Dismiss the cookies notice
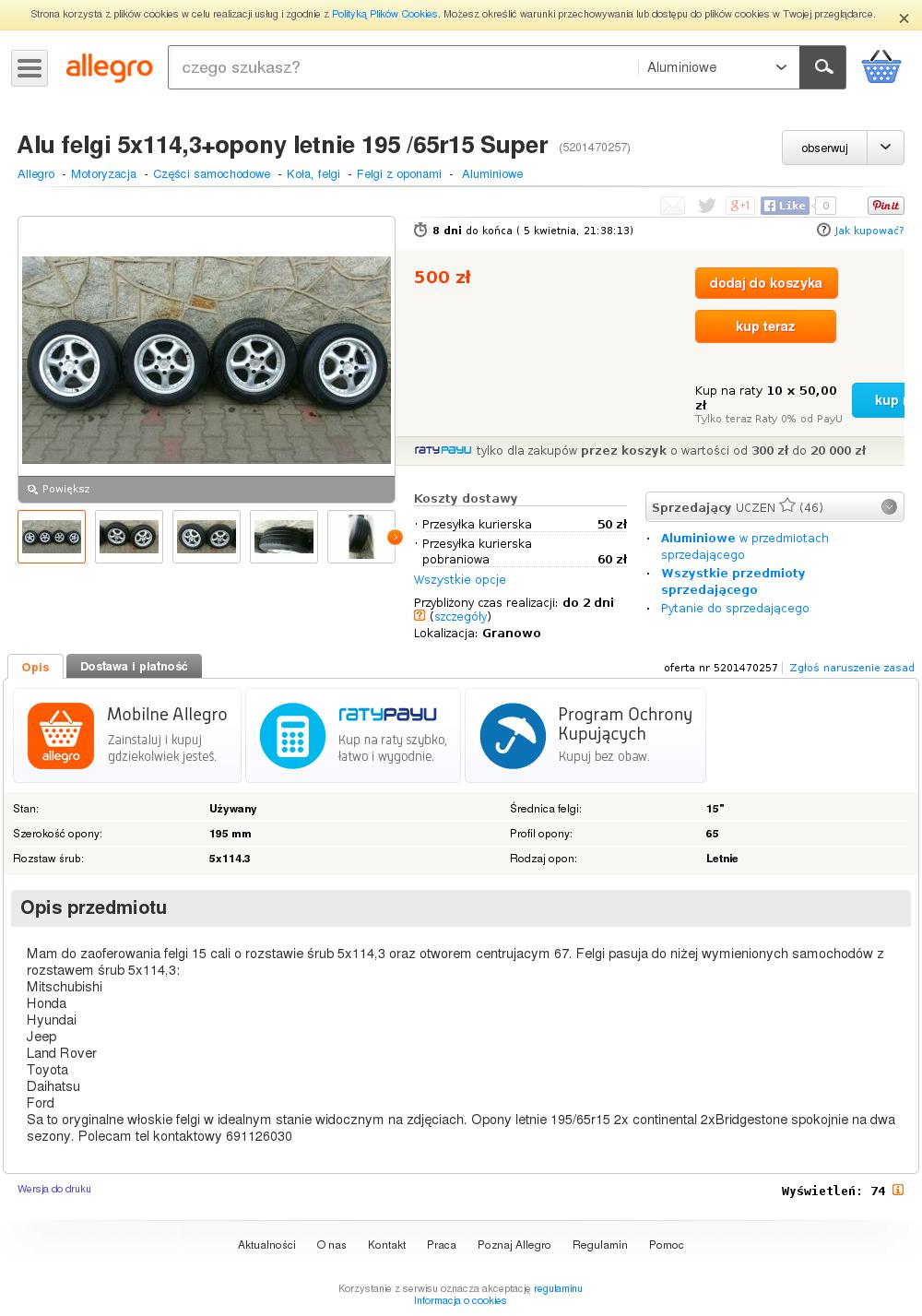922x1316 pixels. [x=904, y=18]
